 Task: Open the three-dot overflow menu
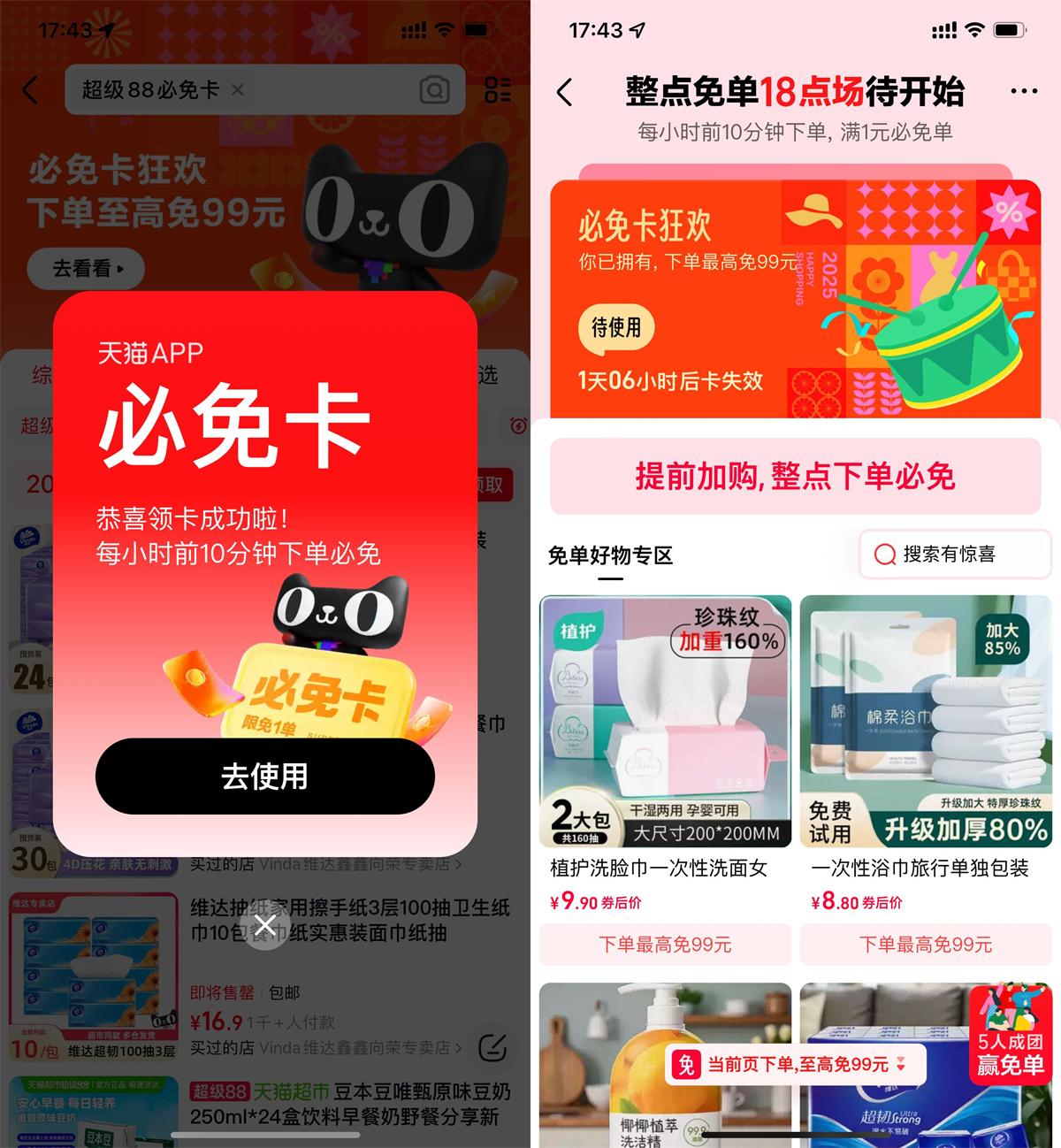click(x=1023, y=91)
